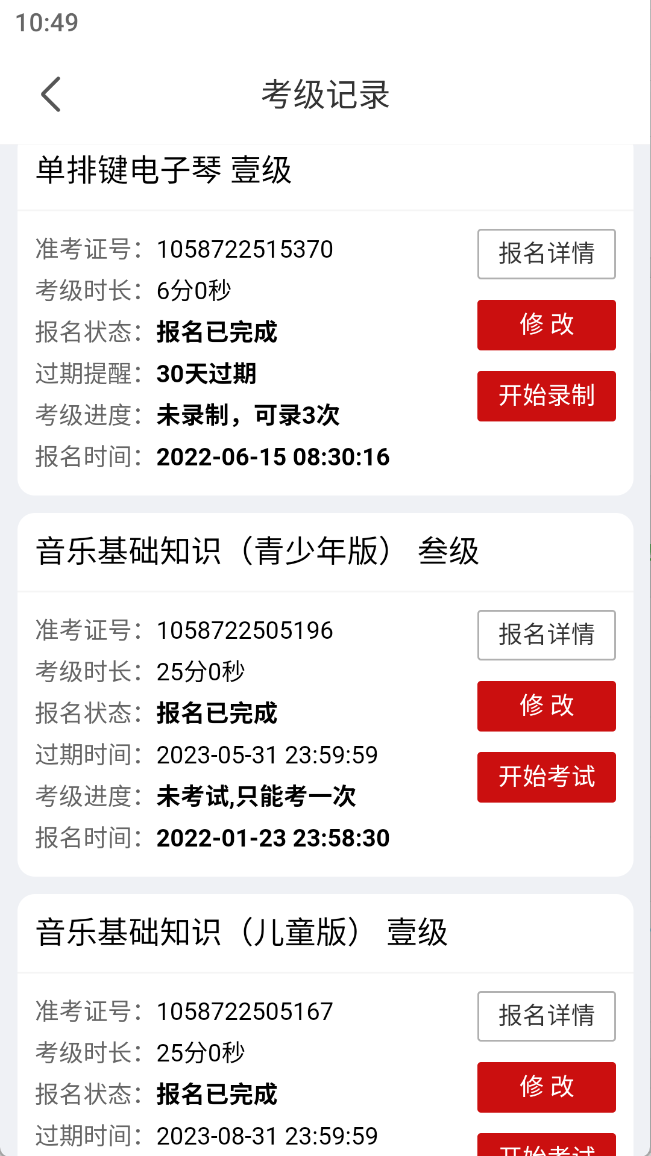651x1156 pixels.
Task: Open 报名详情 for 音乐基础知识（儿童版）壹级
Action: pyautogui.click(x=546, y=1016)
